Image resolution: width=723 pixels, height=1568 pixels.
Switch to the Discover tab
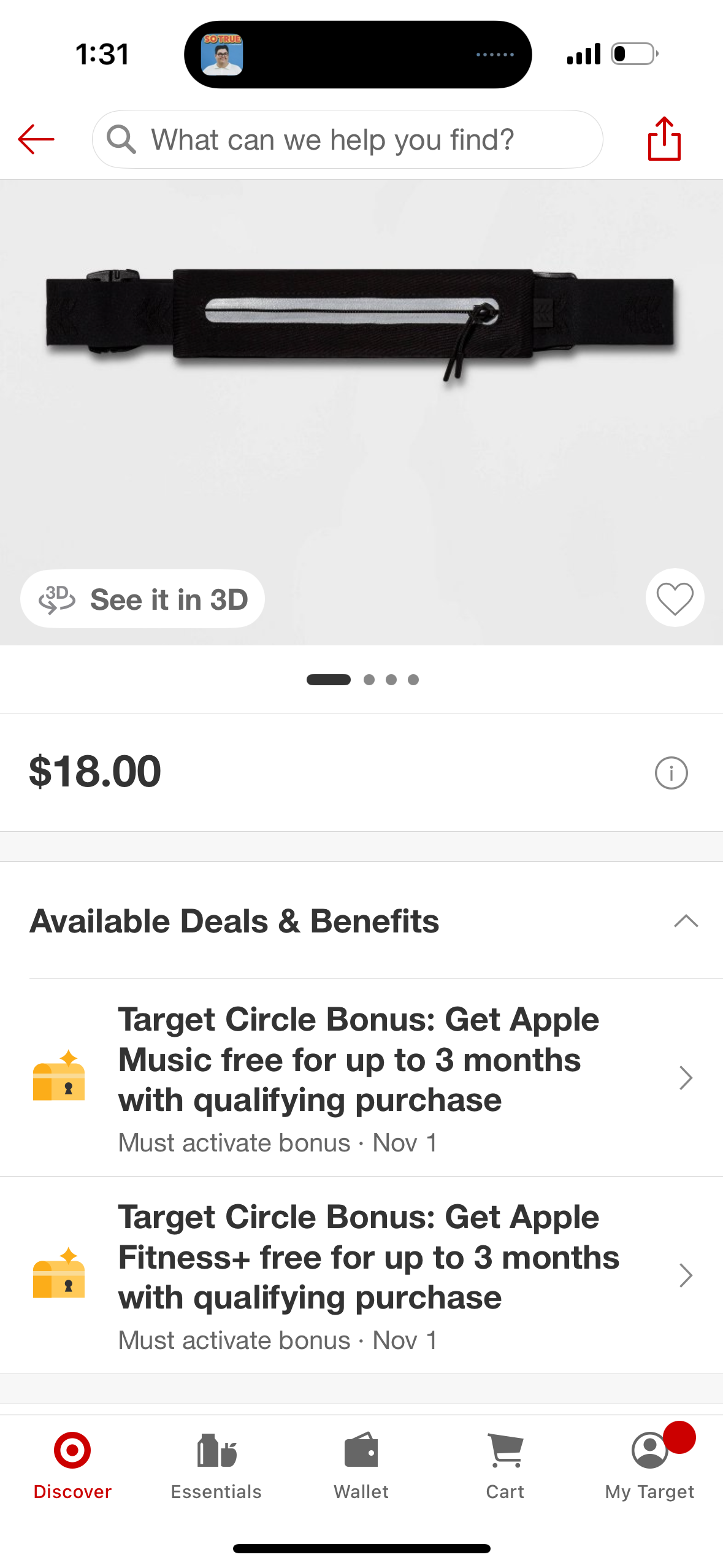click(x=72, y=1465)
